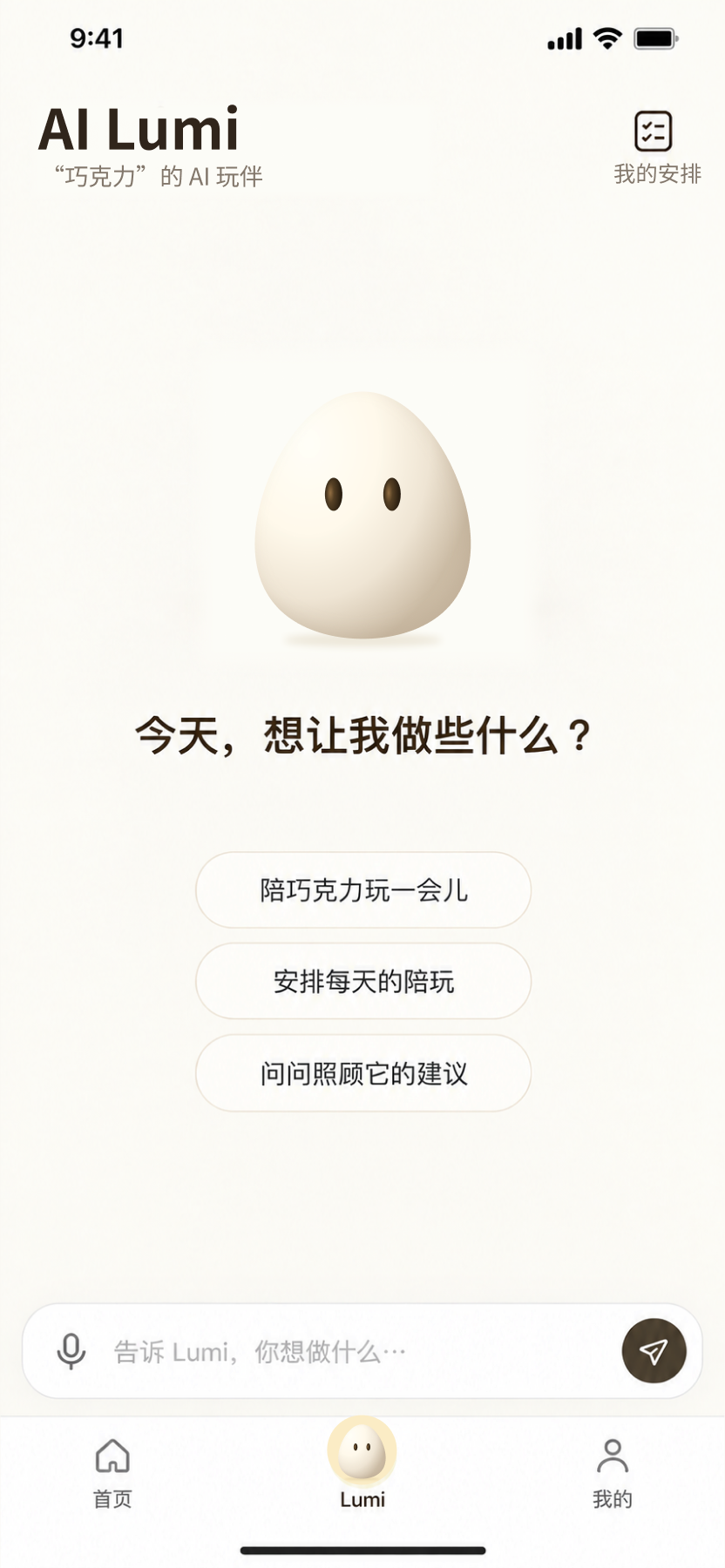Send the message with the paper plane button
Image resolution: width=725 pixels, height=1568 pixels.
click(x=654, y=1350)
